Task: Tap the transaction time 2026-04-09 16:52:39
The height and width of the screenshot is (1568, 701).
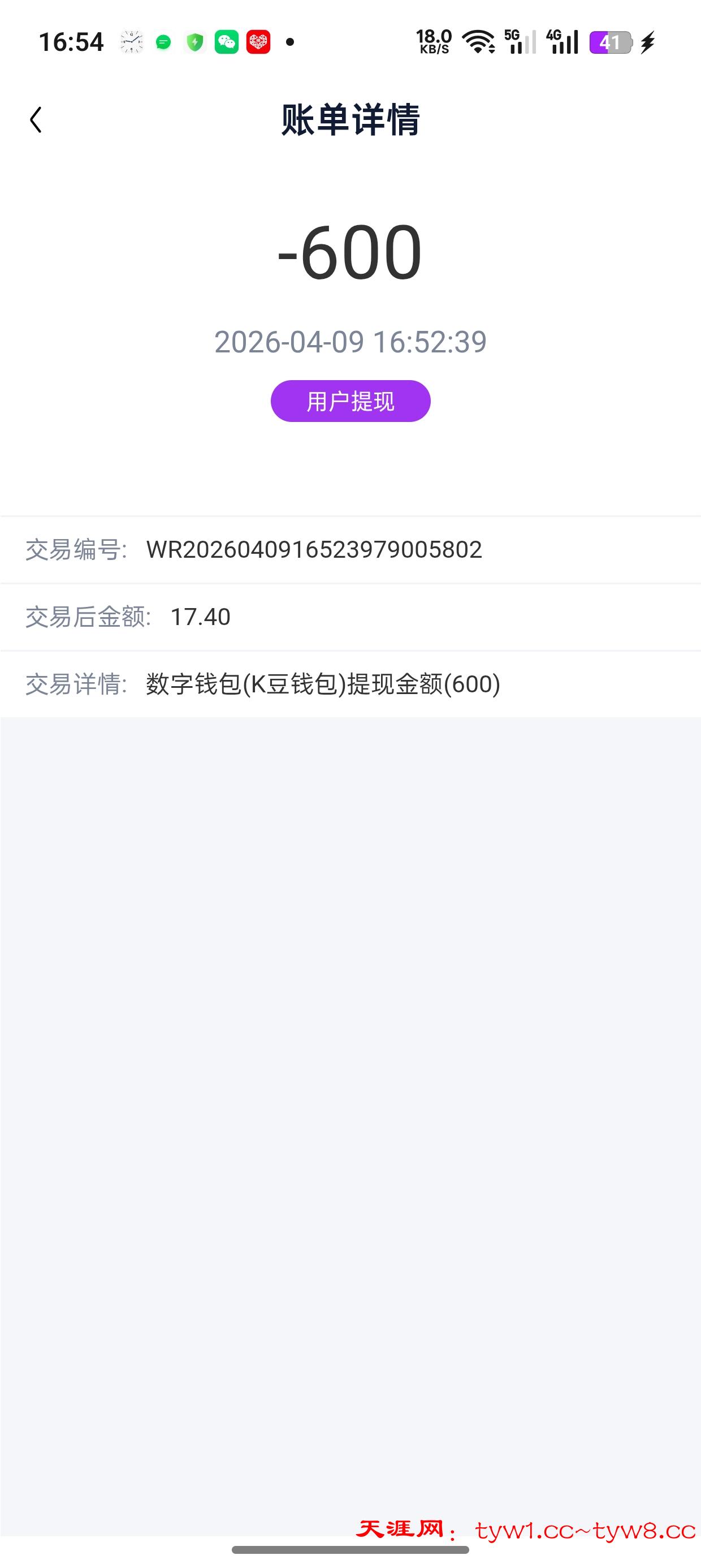Action: click(350, 342)
